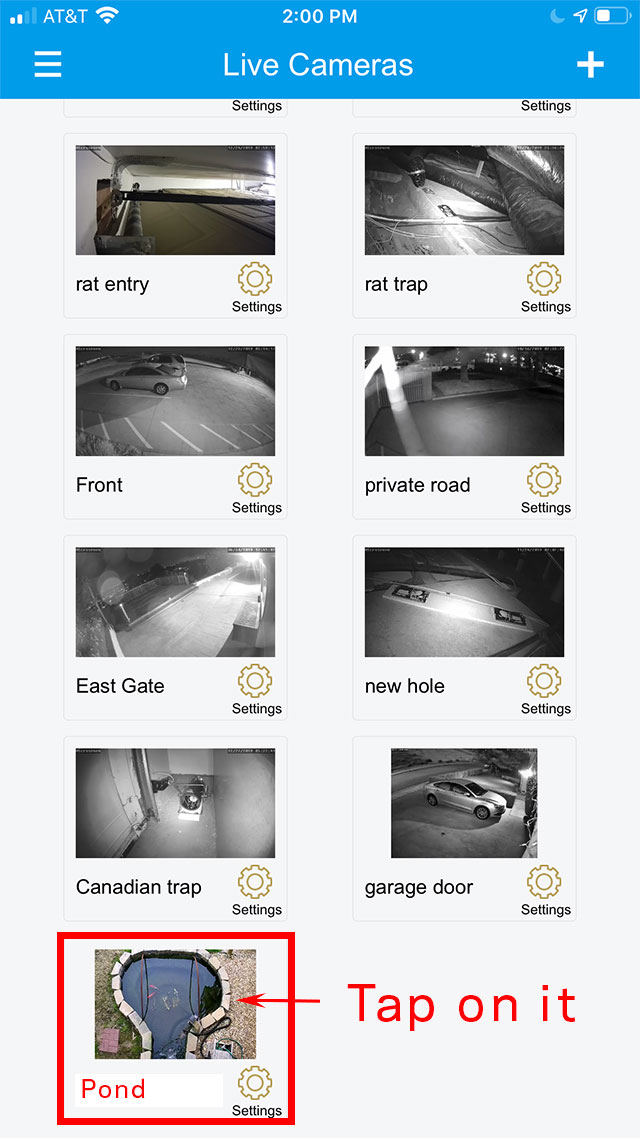Open settings for Front camera
This screenshot has width=640, height=1138.
pyautogui.click(x=255, y=489)
